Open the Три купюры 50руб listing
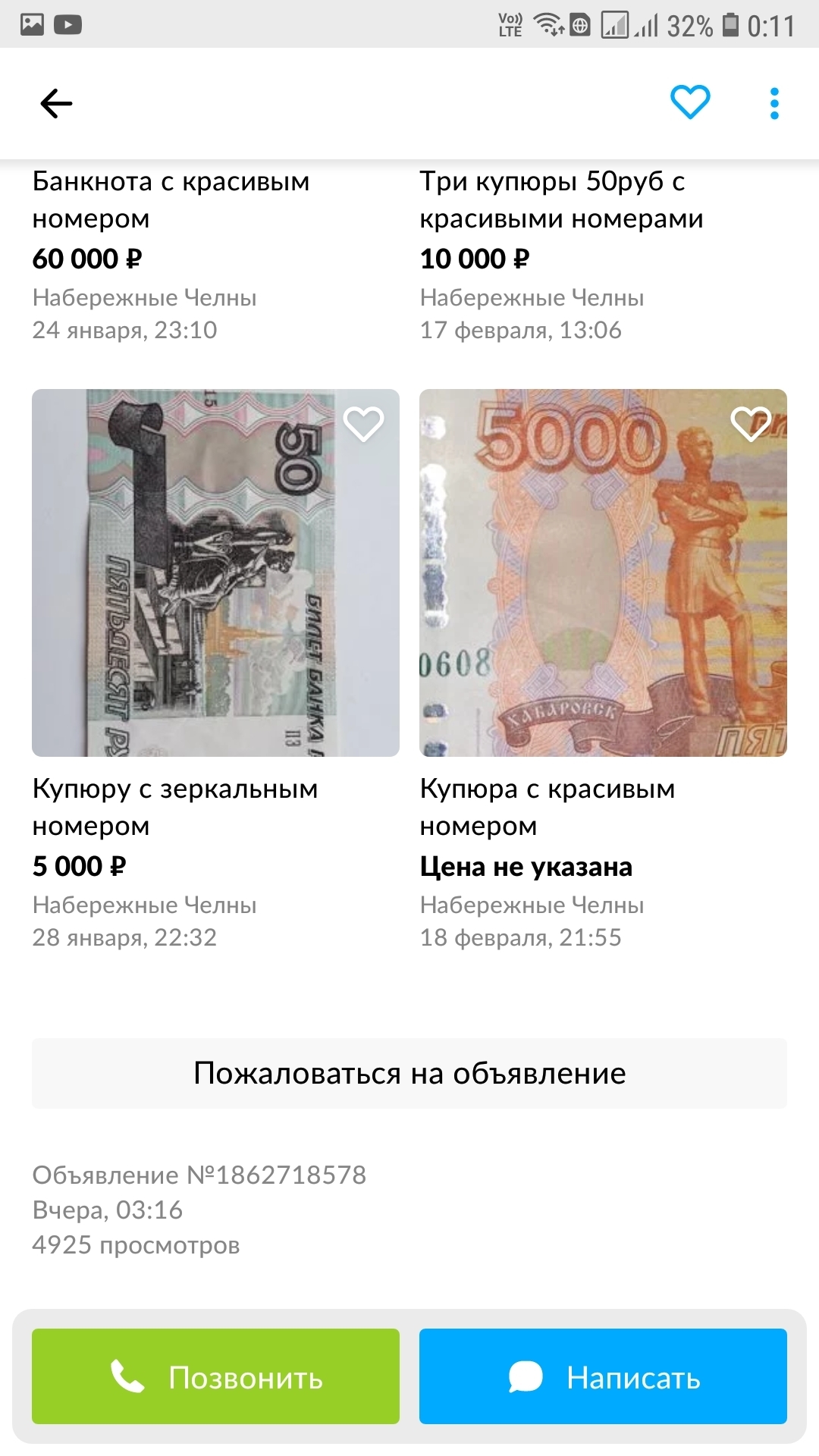The image size is (819, 1456). tap(561, 200)
